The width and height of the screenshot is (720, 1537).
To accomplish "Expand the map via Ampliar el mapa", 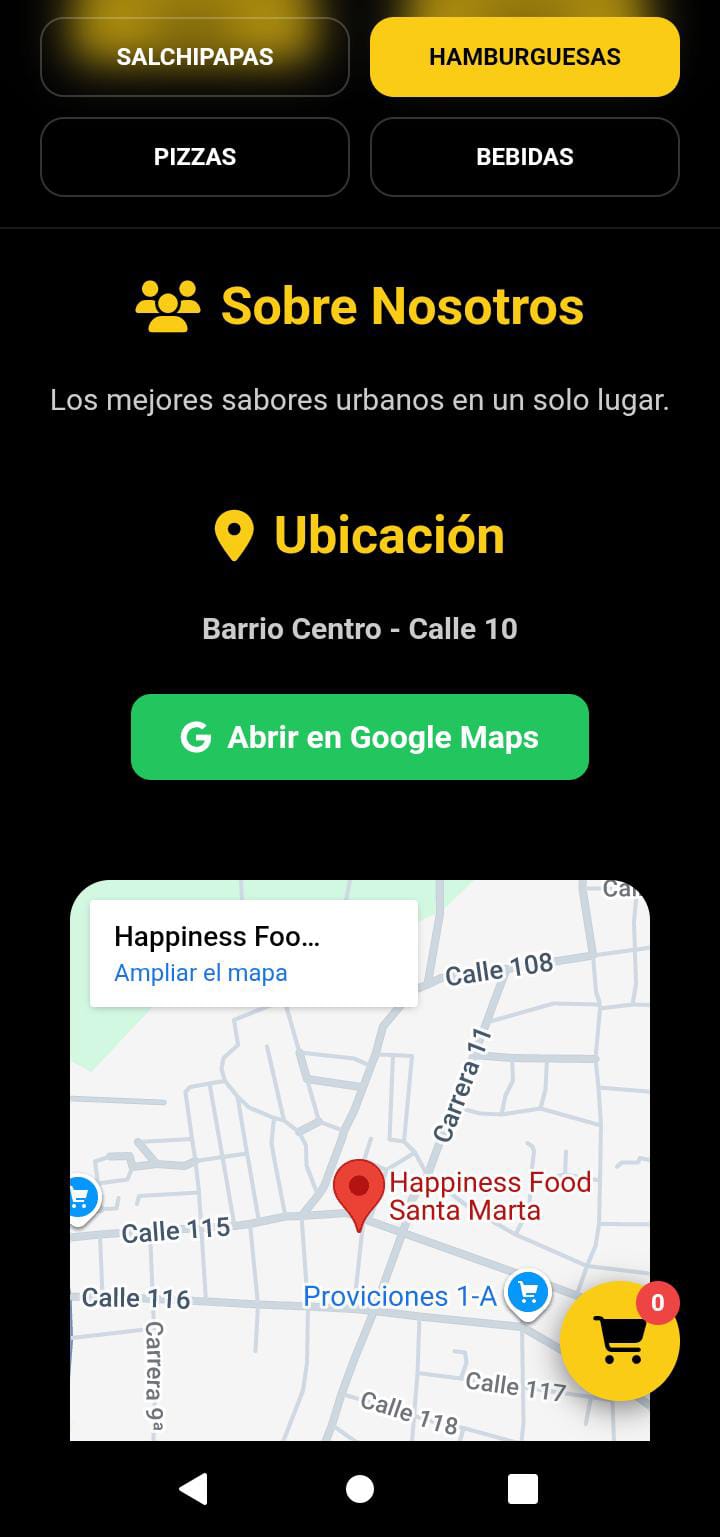I will [x=199, y=972].
